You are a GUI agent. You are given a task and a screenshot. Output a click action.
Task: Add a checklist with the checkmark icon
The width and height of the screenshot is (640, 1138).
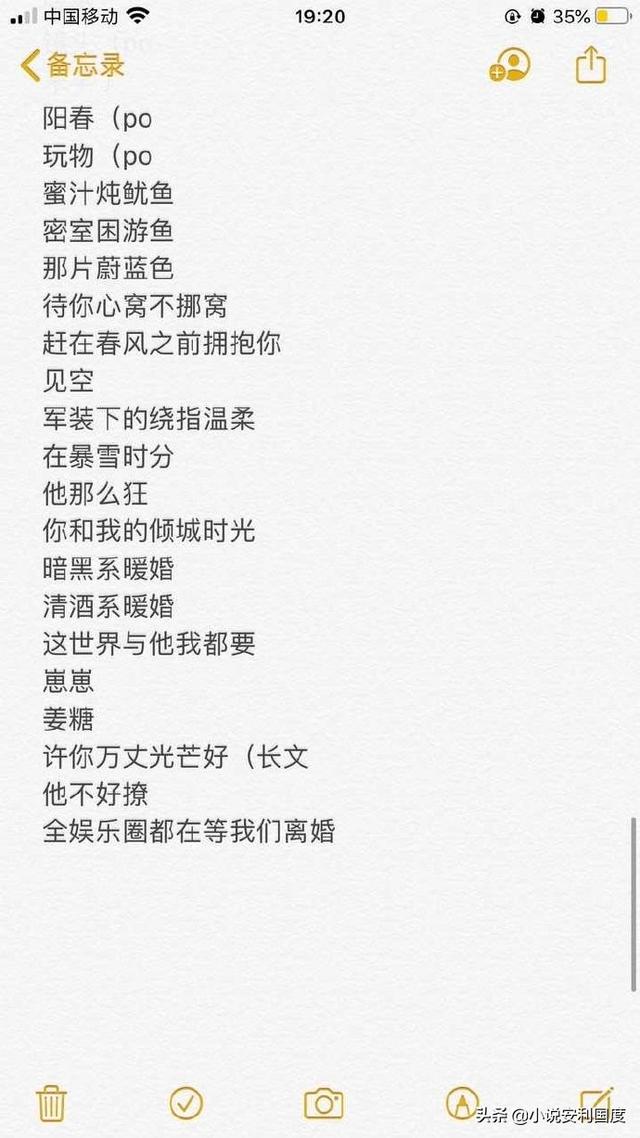[186, 1104]
